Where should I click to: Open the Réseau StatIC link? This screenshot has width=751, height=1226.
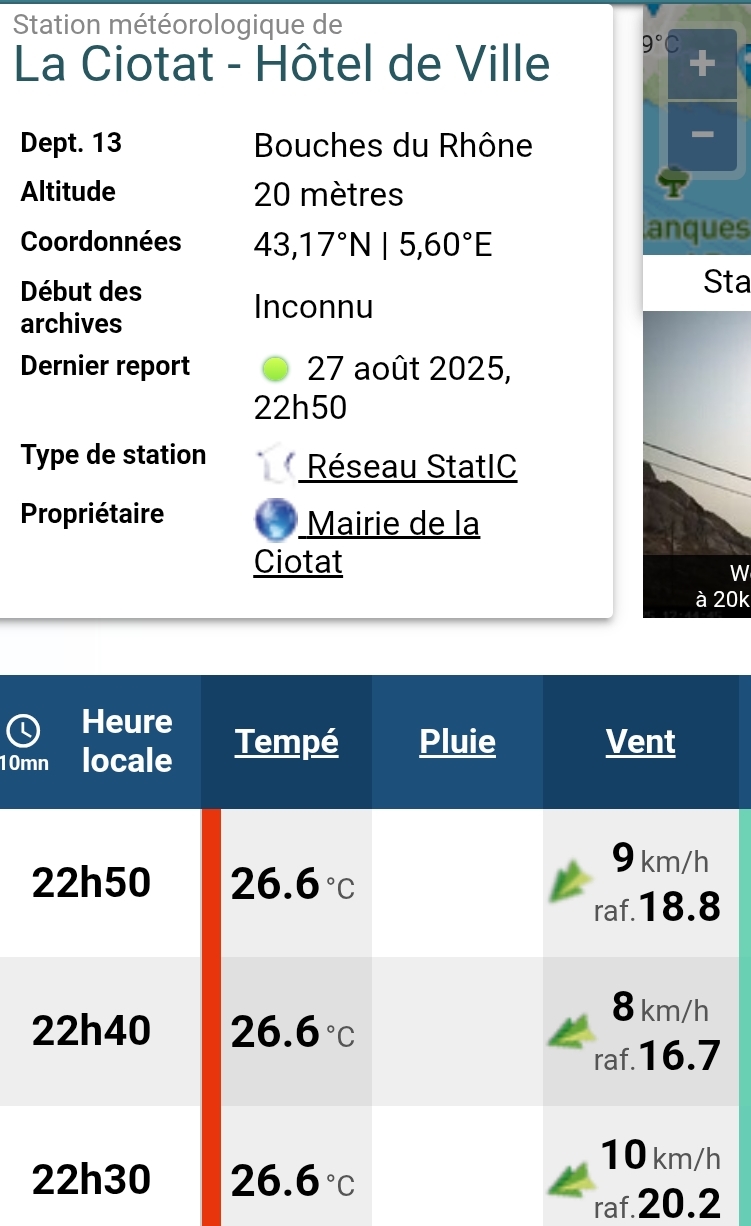point(411,466)
